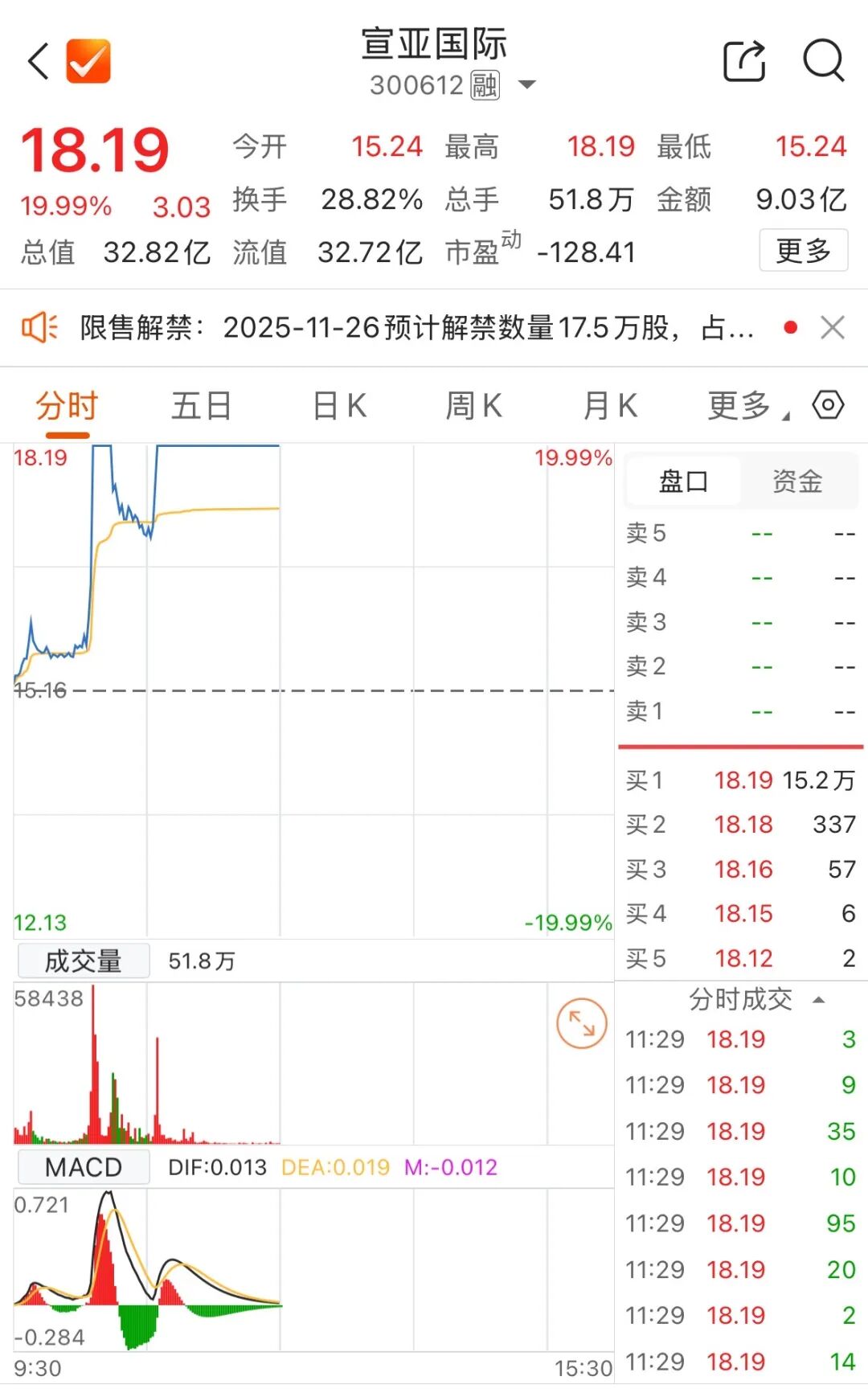The height and width of the screenshot is (1393, 868).
Task: Go back using the top-left arrow
Action: [38, 61]
